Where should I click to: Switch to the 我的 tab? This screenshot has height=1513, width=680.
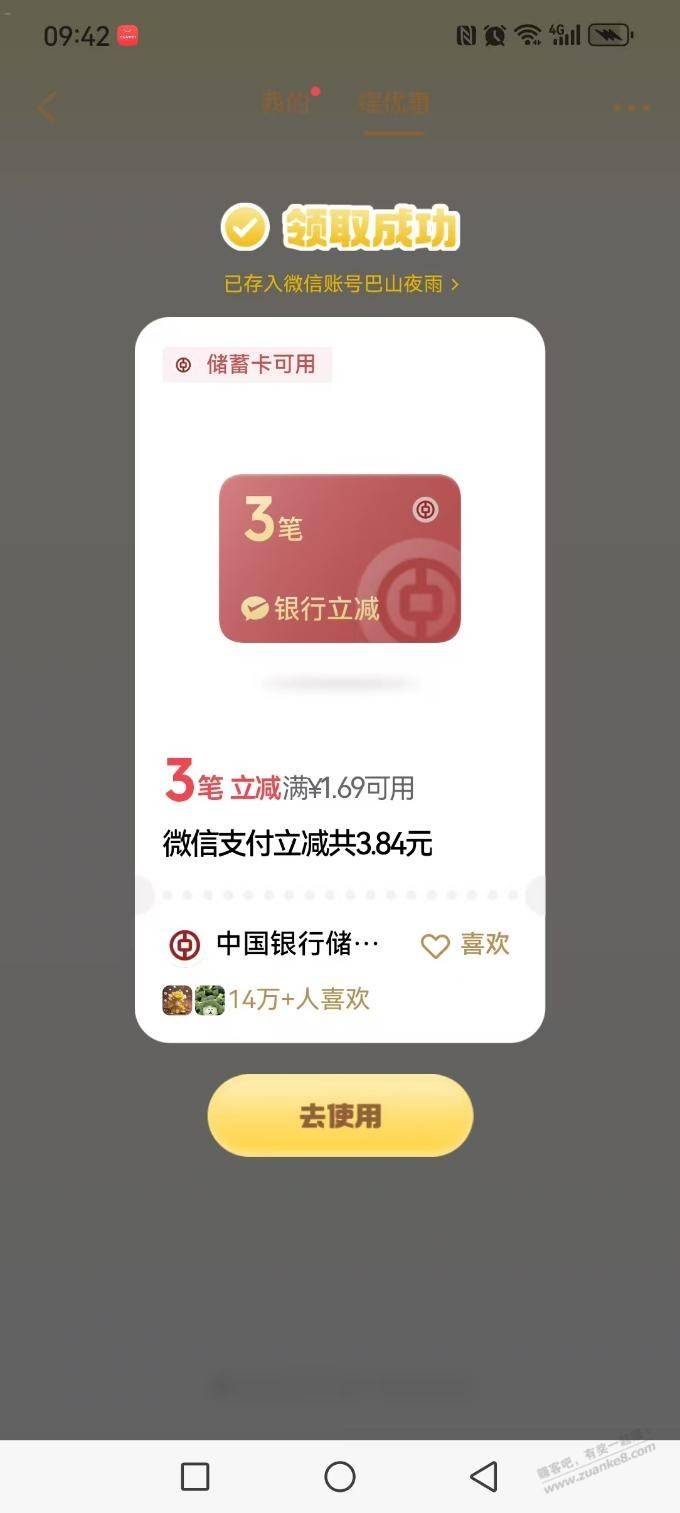pos(285,103)
